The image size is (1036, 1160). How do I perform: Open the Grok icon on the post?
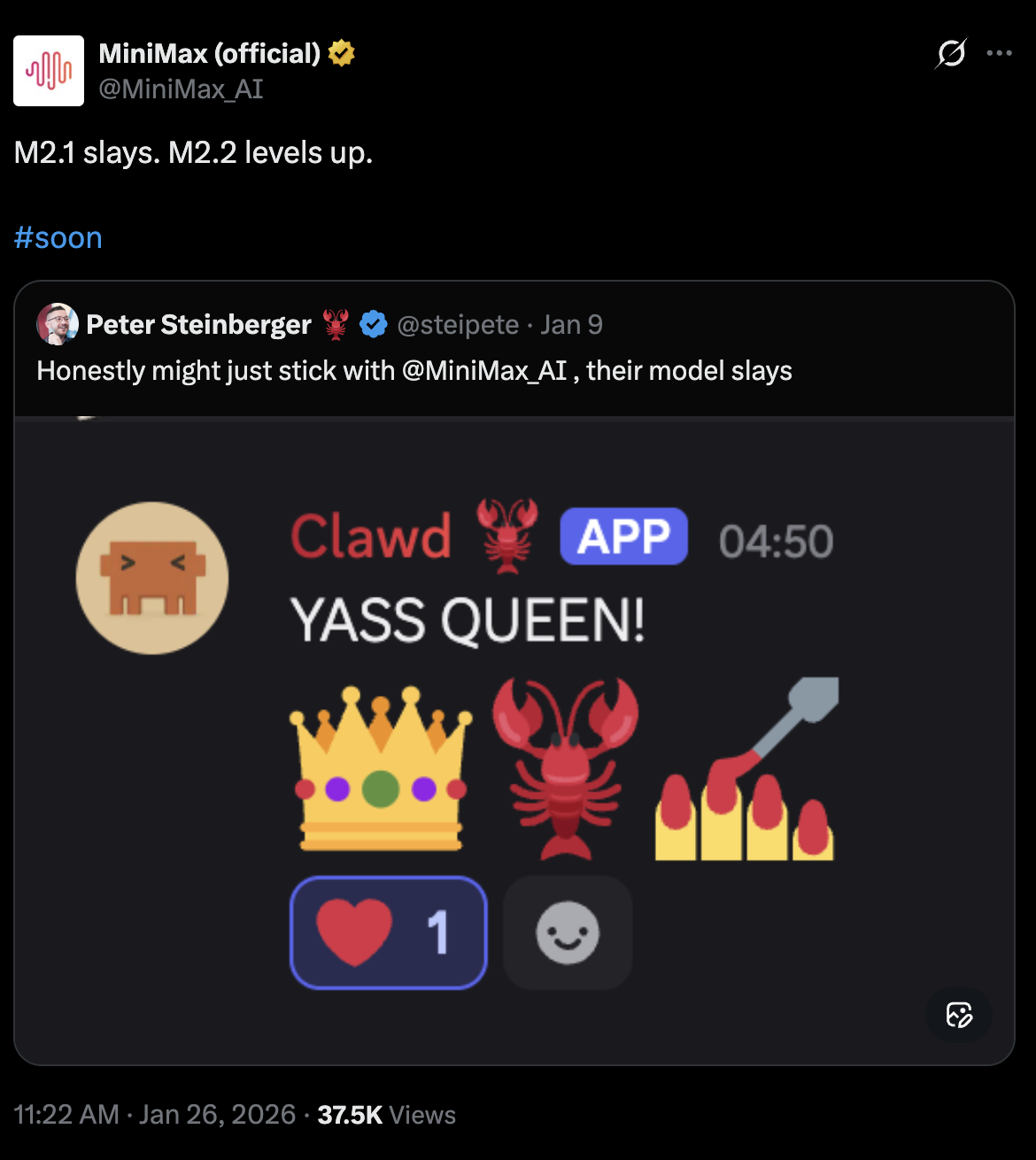951,54
